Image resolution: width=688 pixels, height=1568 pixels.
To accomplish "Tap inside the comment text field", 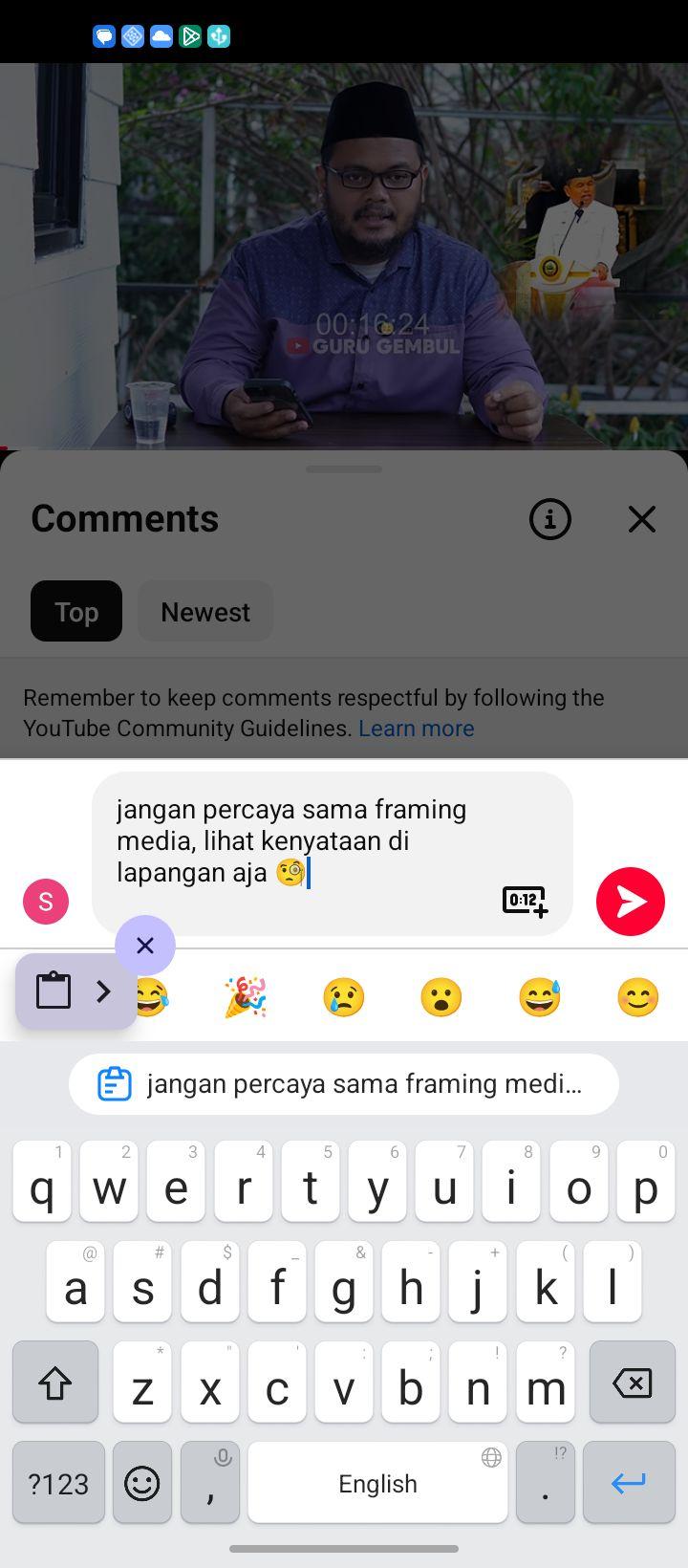I will (x=333, y=854).
